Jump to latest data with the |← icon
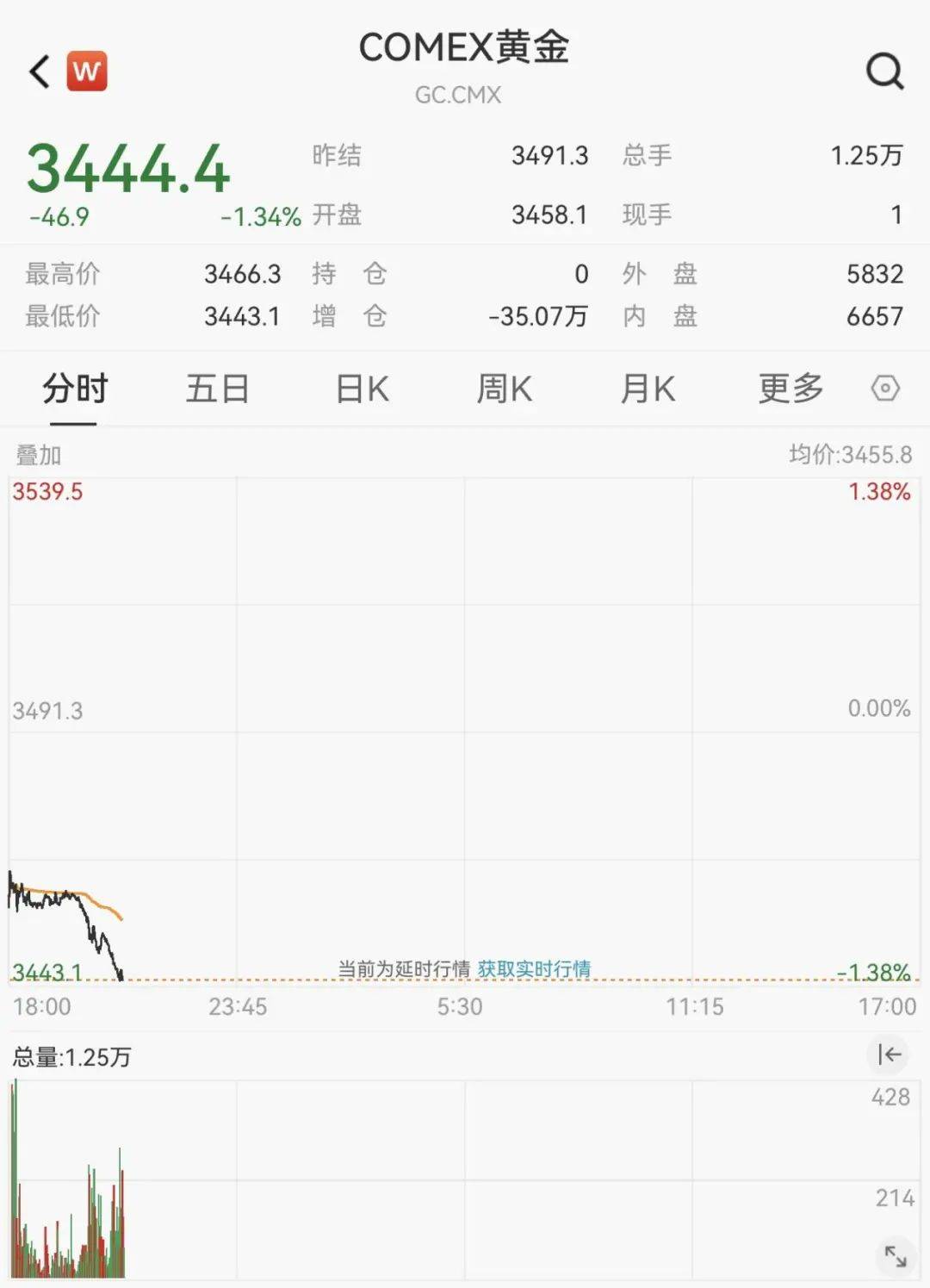 coord(888,1054)
